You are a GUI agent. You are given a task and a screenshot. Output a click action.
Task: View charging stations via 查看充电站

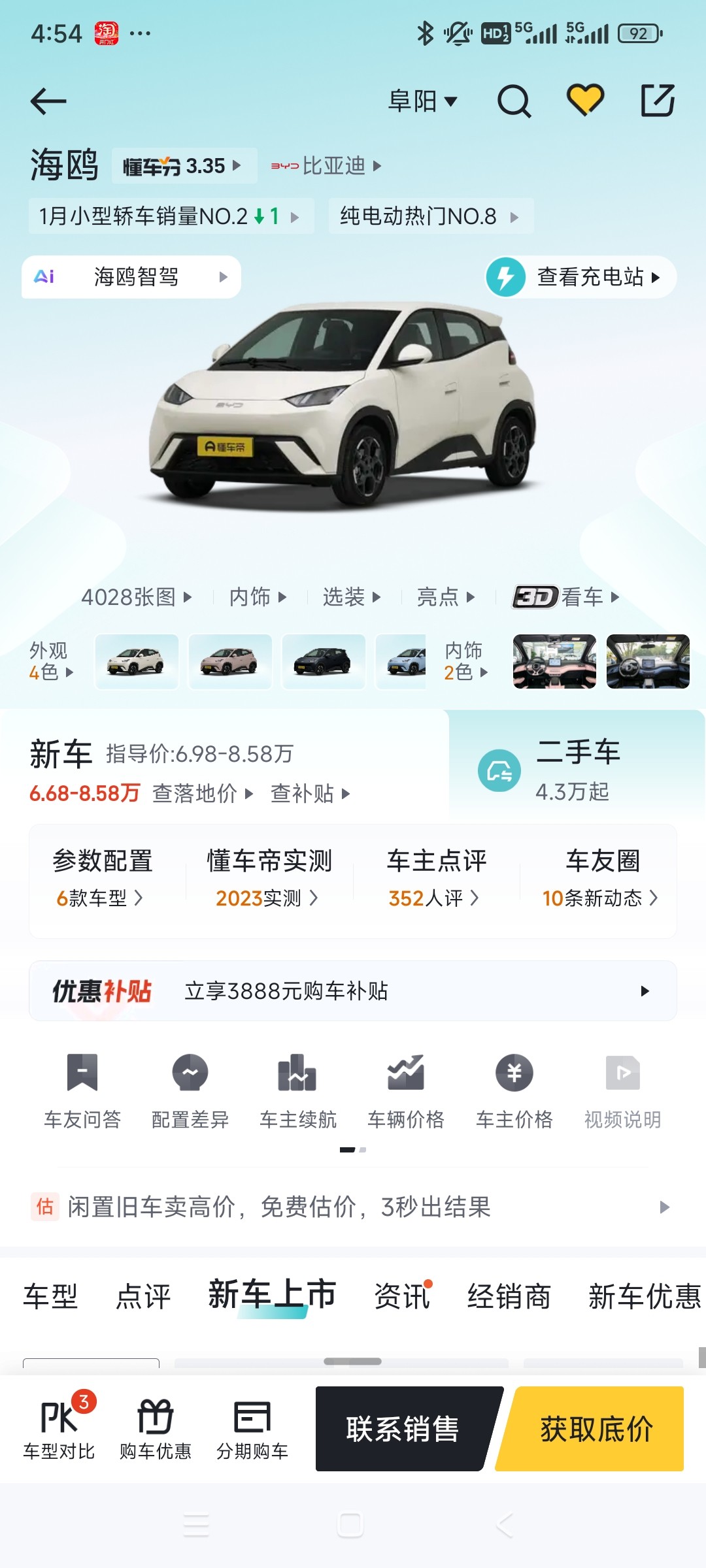(580, 277)
